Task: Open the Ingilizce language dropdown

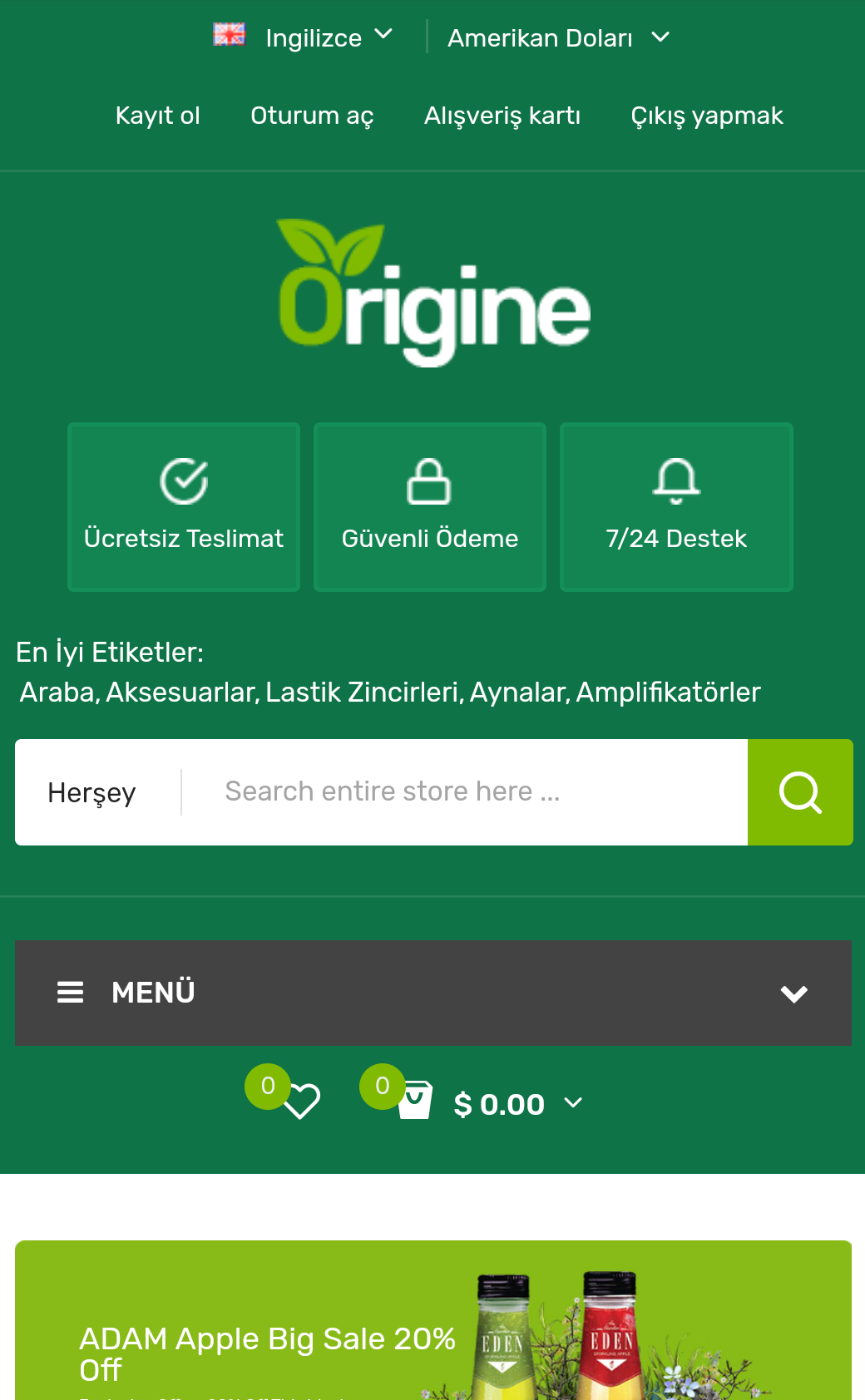Action: click(313, 37)
